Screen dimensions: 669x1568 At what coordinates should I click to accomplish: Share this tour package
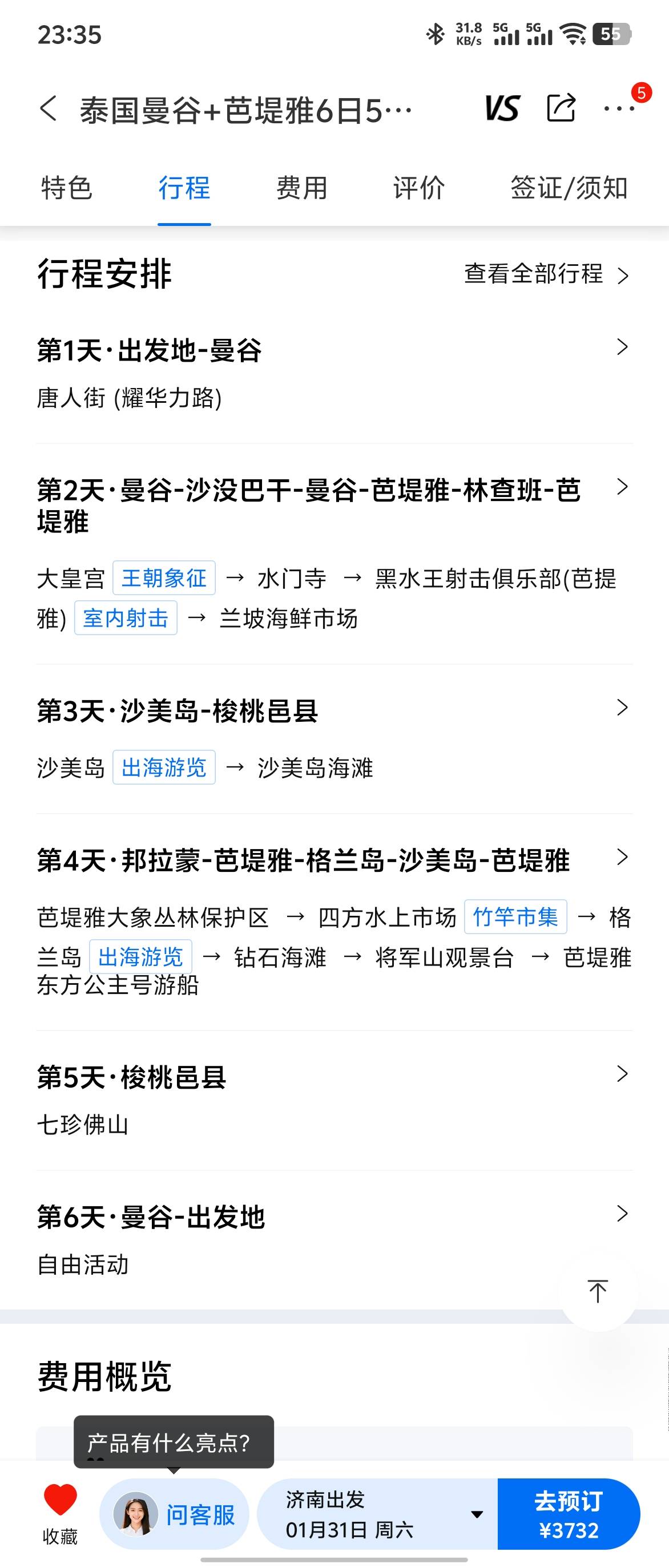pos(561,108)
